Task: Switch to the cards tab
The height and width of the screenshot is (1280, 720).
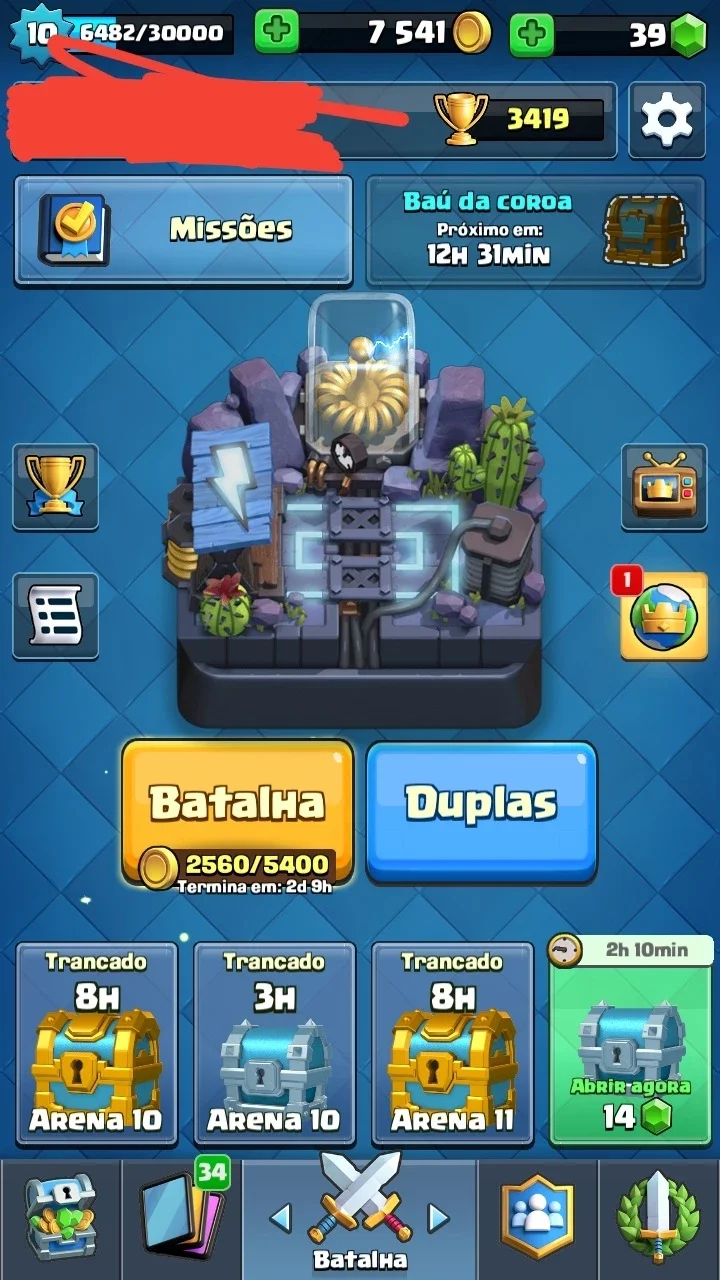Action: [x=181, y=1220]
